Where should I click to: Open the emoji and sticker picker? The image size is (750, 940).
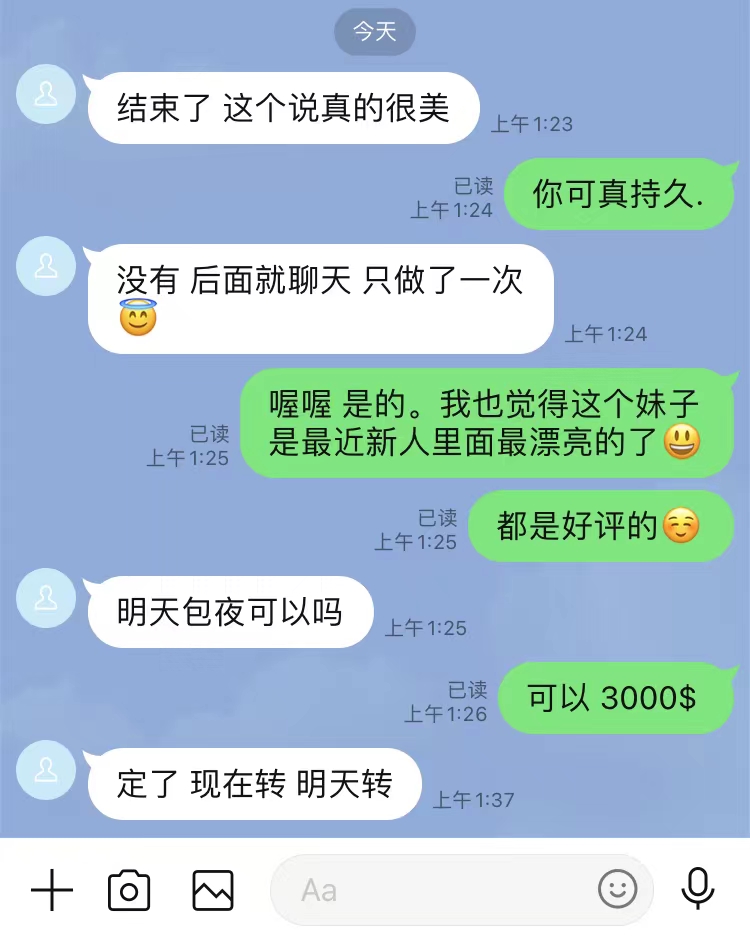pos(617,888)
